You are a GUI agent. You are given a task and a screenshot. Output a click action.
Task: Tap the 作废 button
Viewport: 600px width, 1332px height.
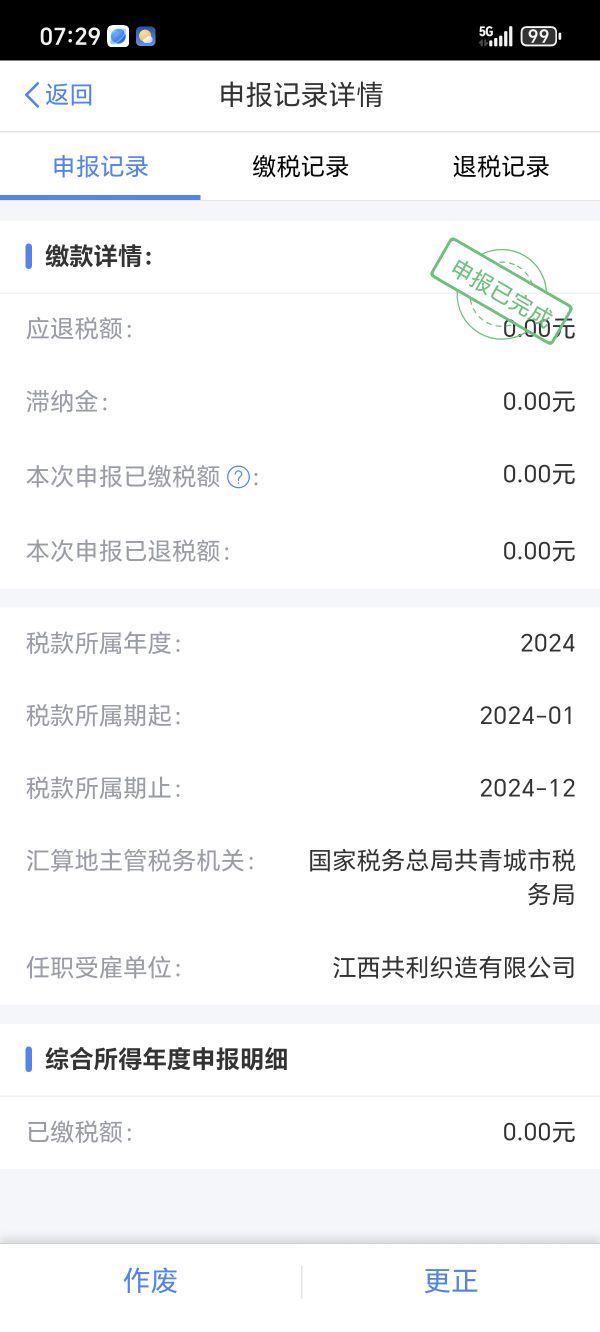click(x=150, y=1280)
